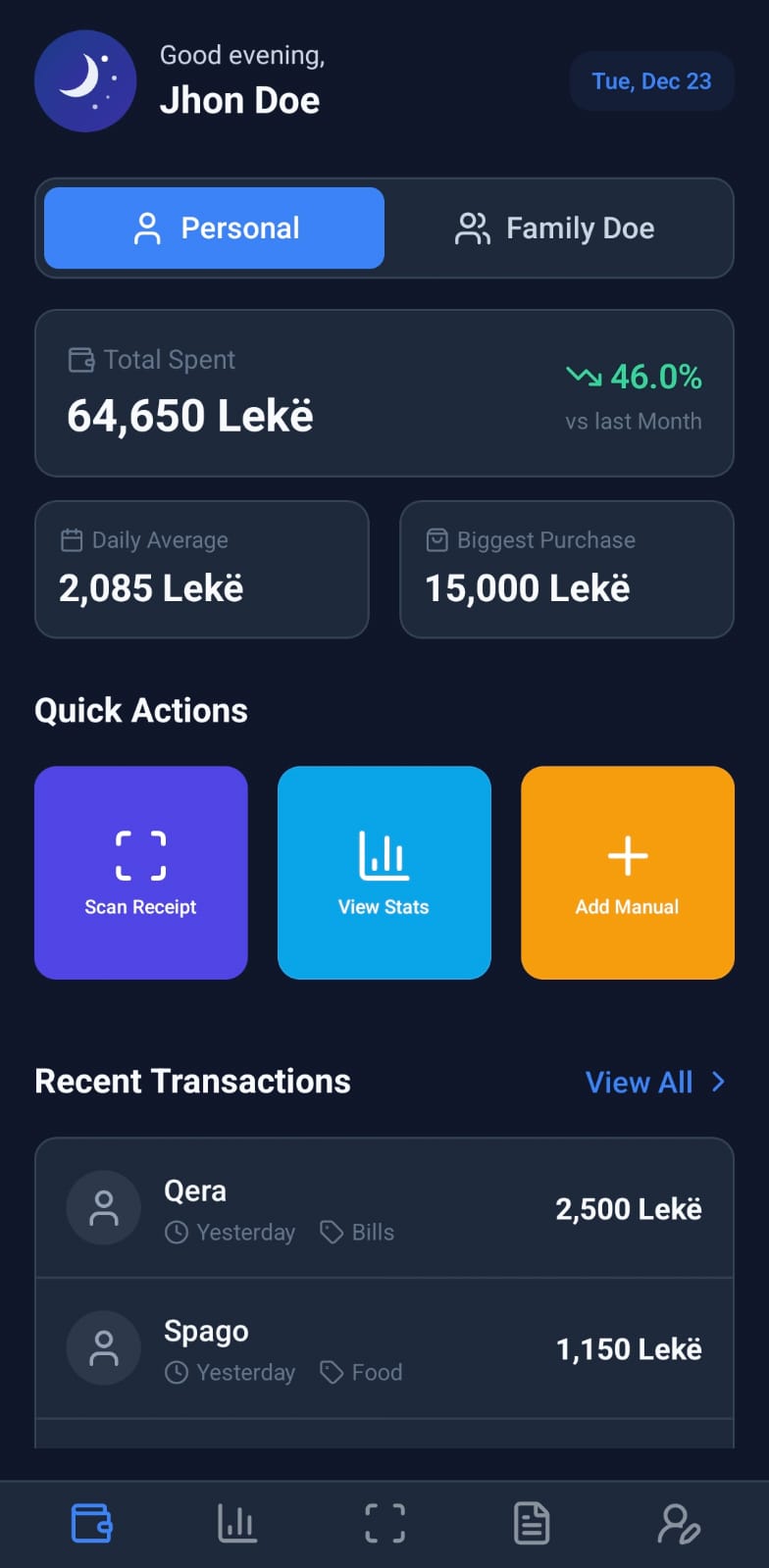This screenshot has height=1568, width=769.
Task: Select the Add Manual quick action
Action: pyautogui.click(x=627, y=873)
